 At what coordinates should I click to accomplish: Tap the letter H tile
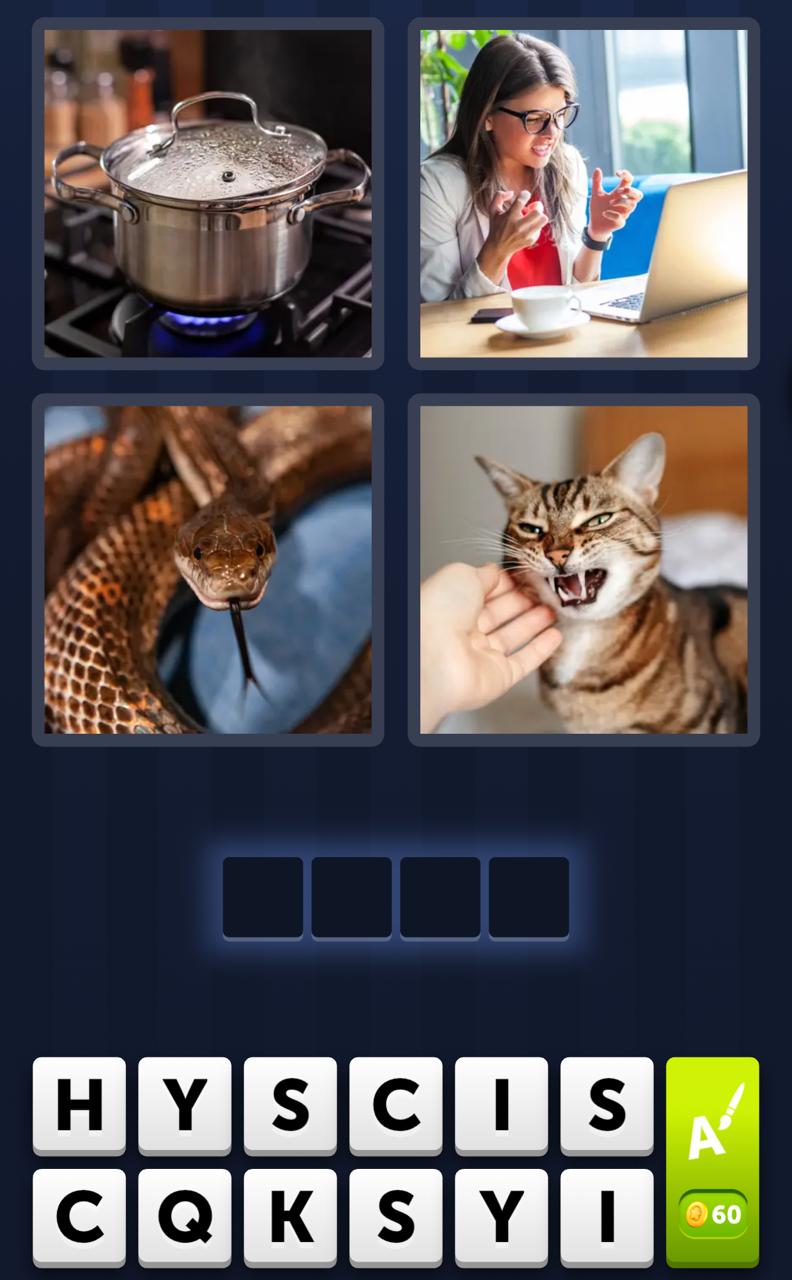point(79,1107)
